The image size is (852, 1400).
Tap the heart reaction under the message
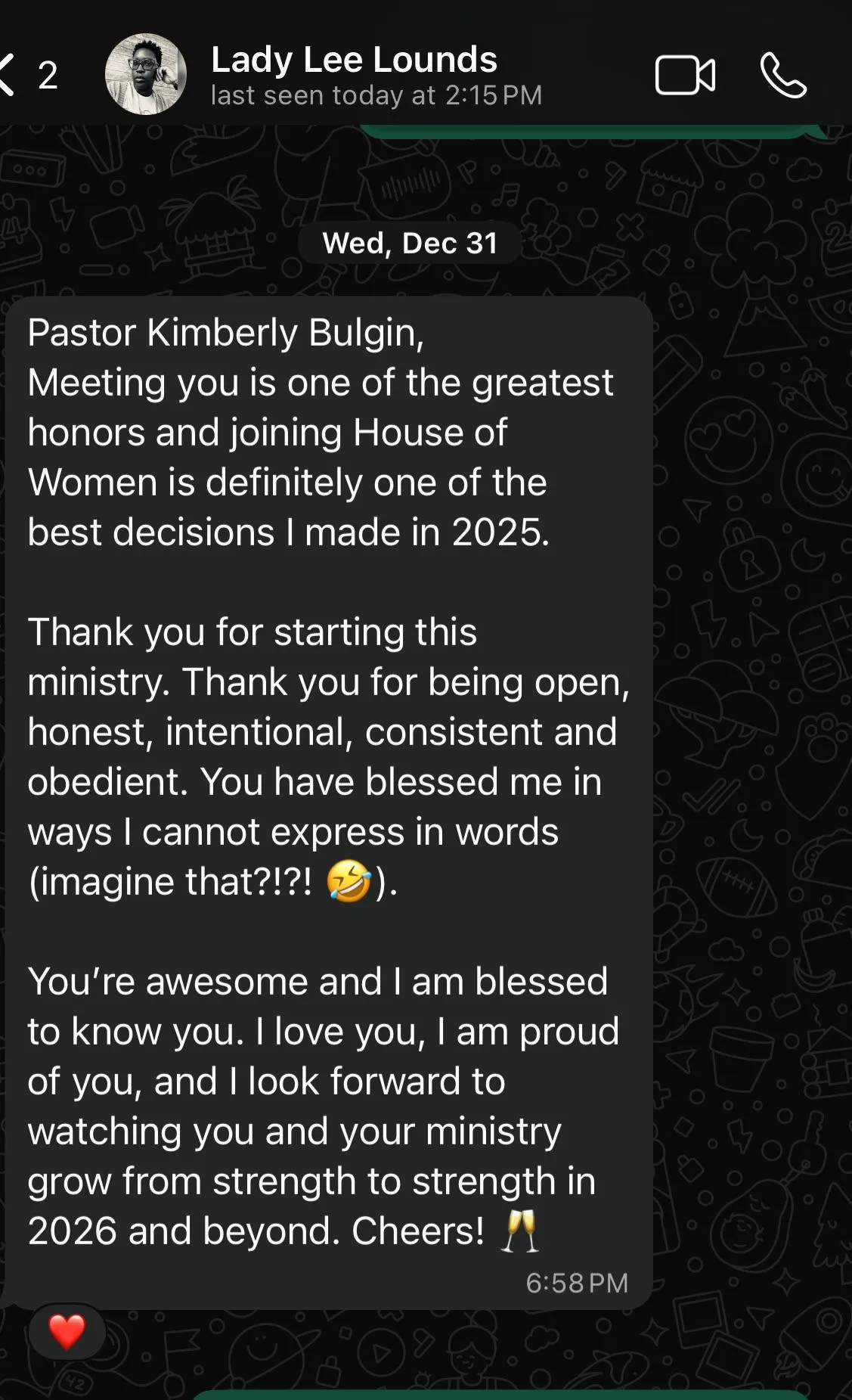tap(67, 1331)
